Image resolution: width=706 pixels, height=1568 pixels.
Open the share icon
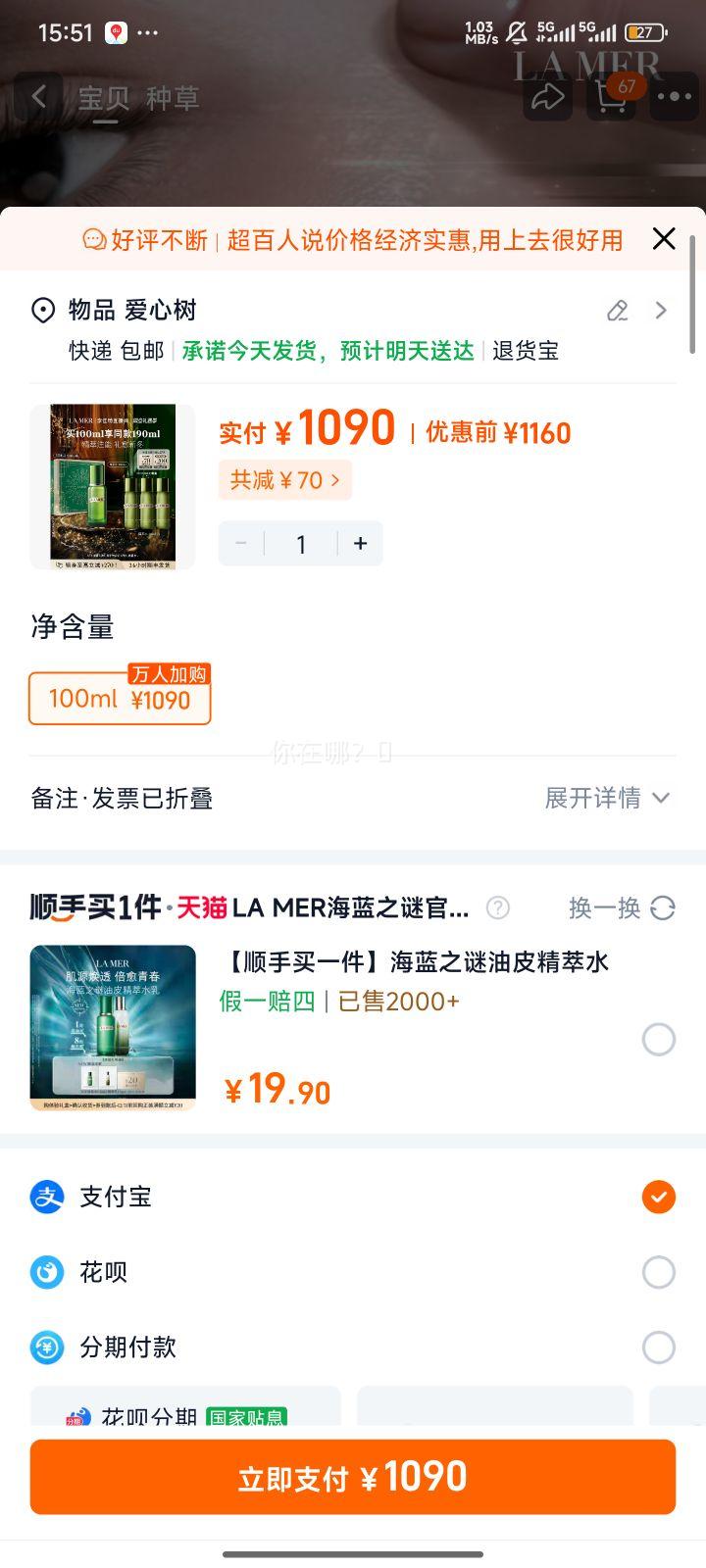(x=549, y=96)
